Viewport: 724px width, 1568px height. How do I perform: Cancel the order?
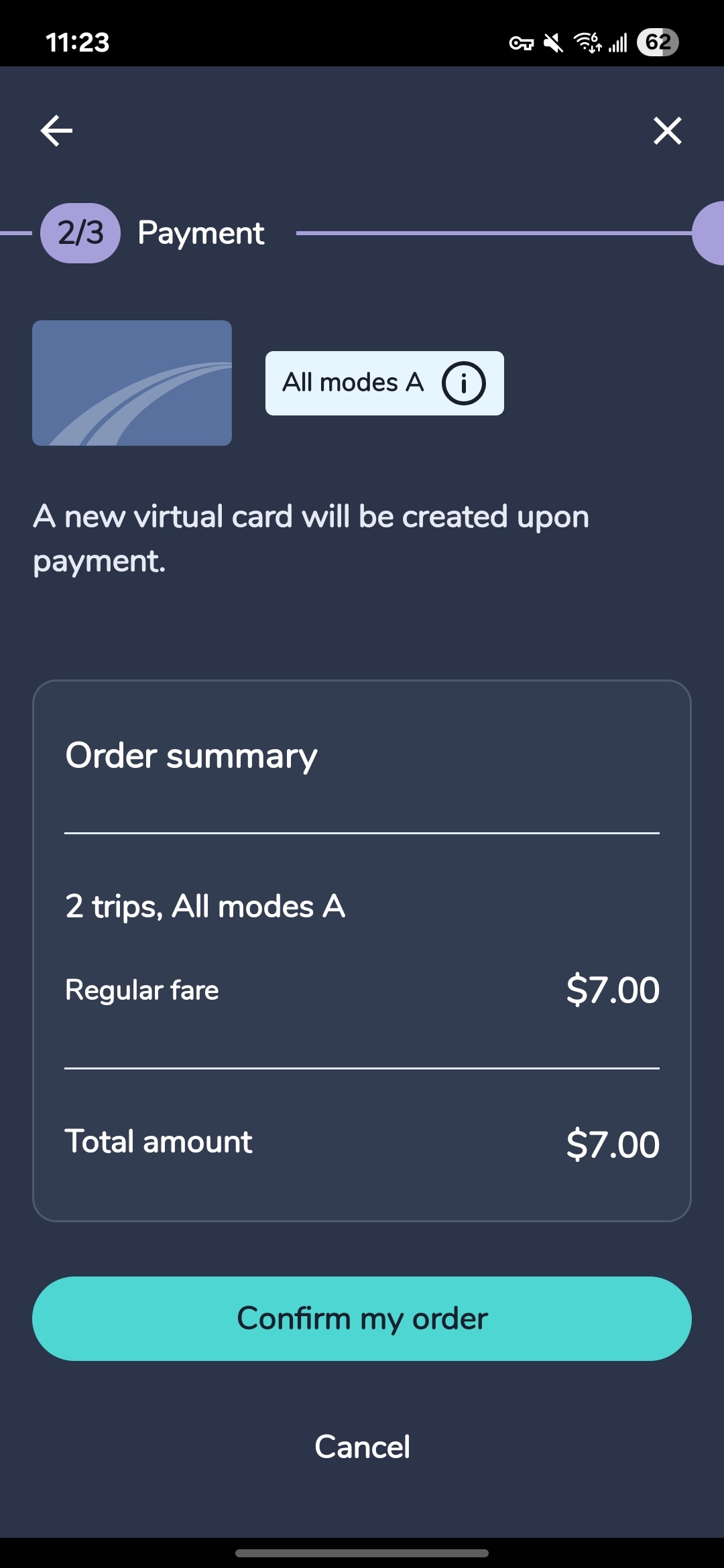coord(362,1447)
